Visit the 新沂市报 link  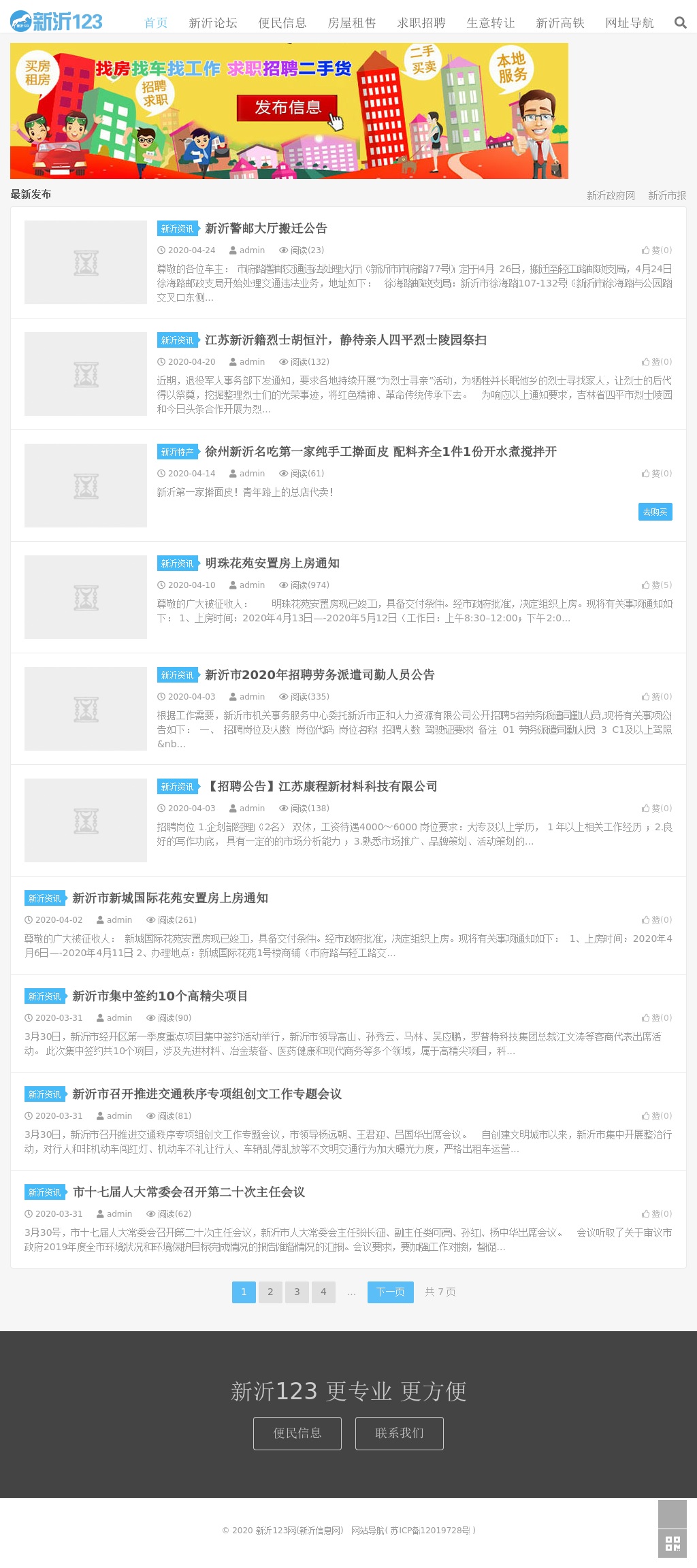(666, 195)
